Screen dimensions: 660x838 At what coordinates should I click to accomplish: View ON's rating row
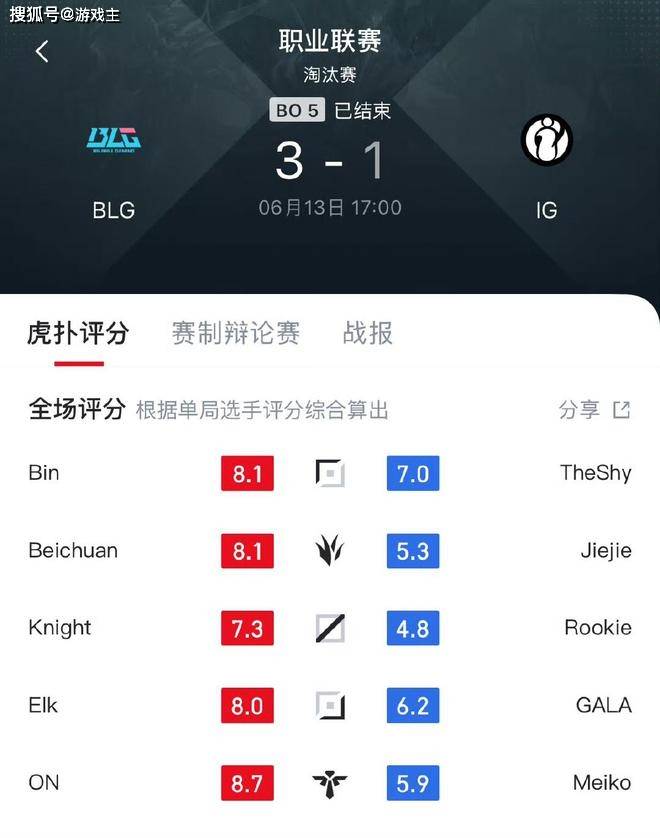(44, 782)
